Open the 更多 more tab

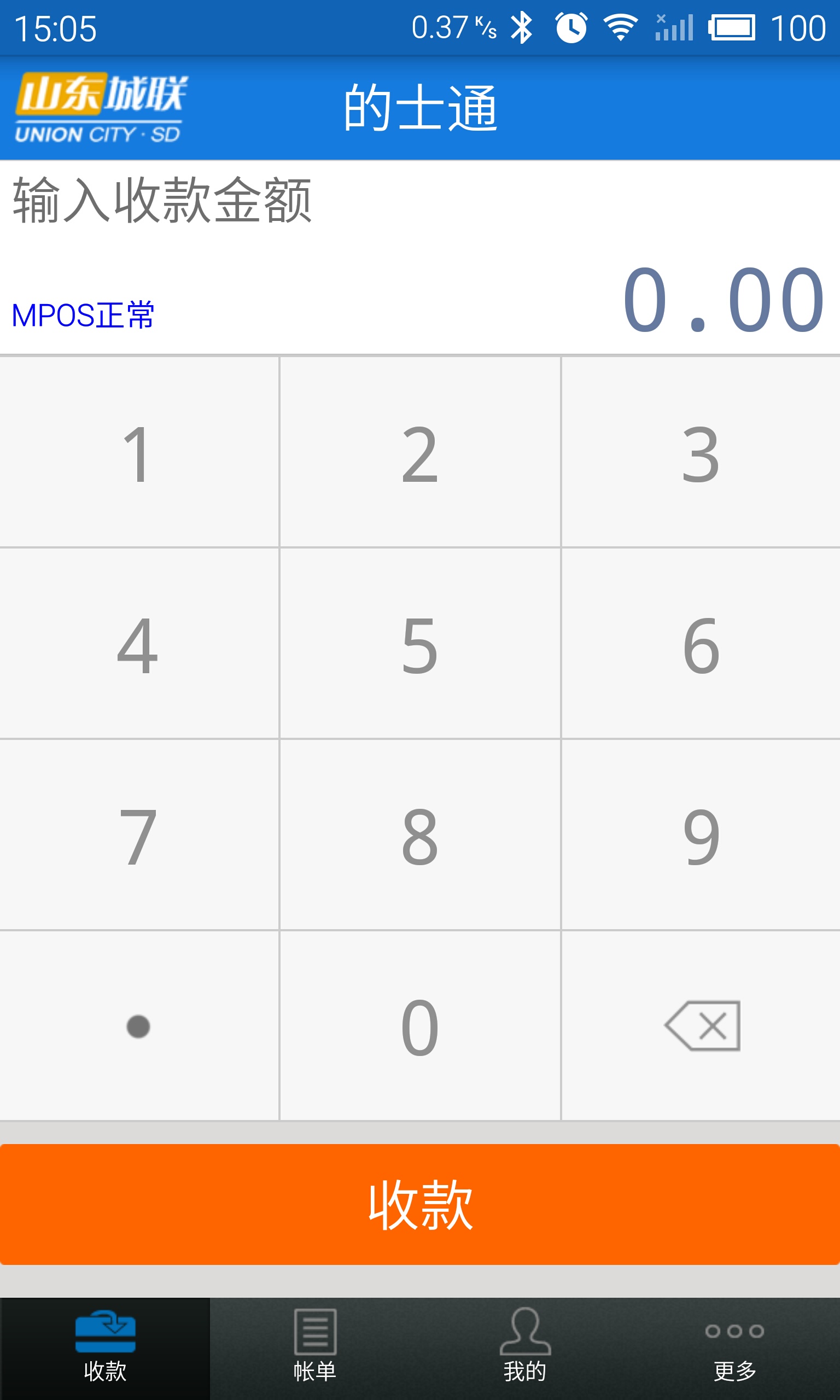pyautogui.click(x=734, y=1347)
